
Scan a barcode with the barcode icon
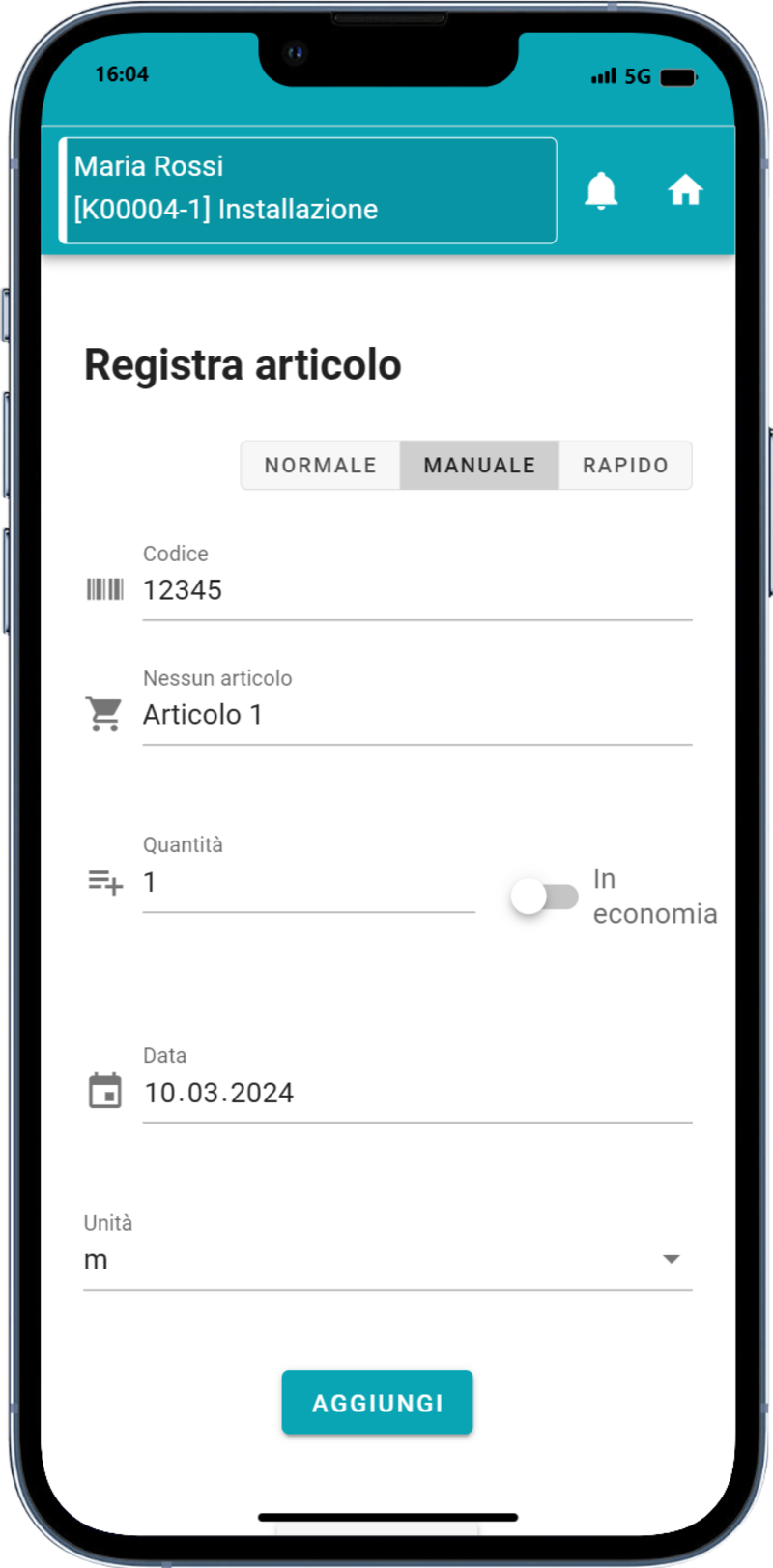click(104, 589)
